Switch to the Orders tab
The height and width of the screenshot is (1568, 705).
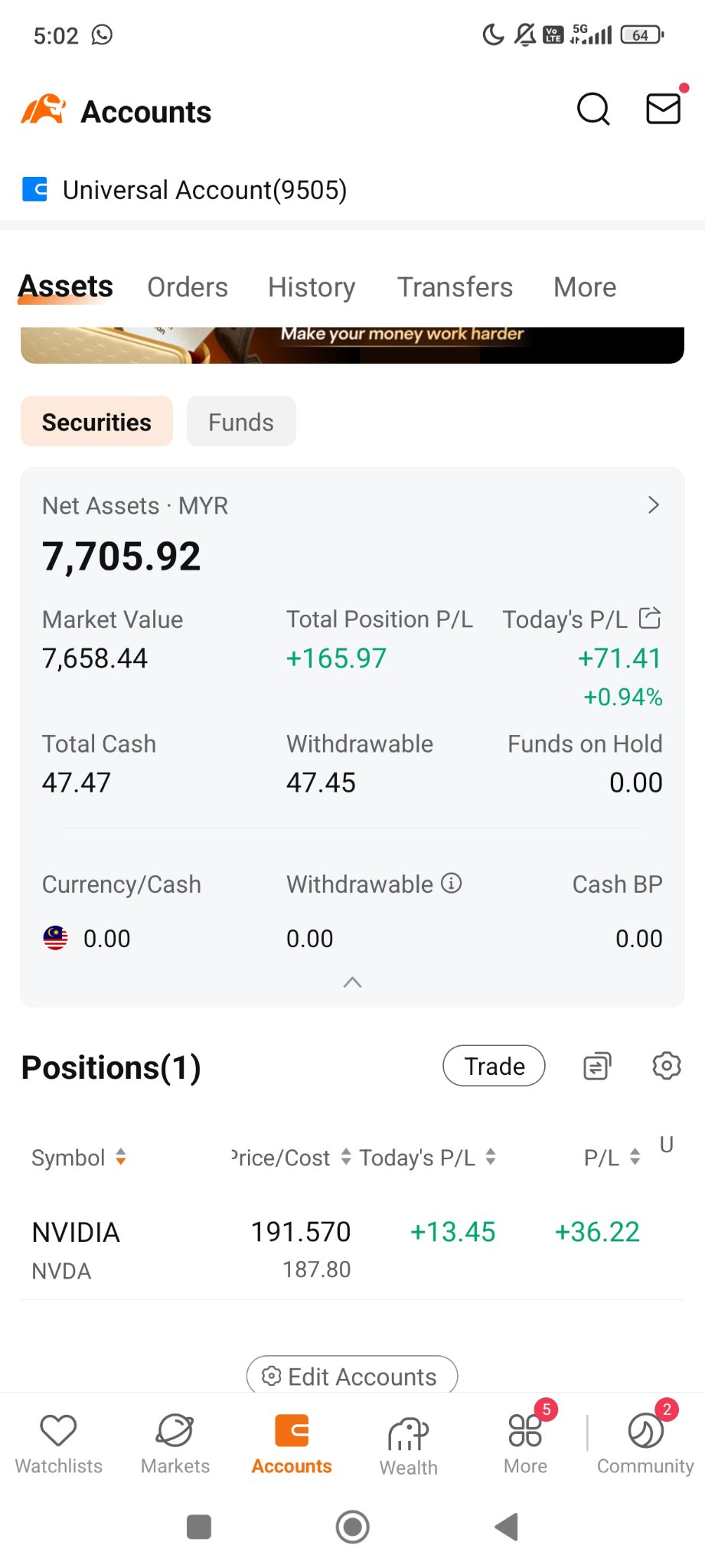click(187, 287)
